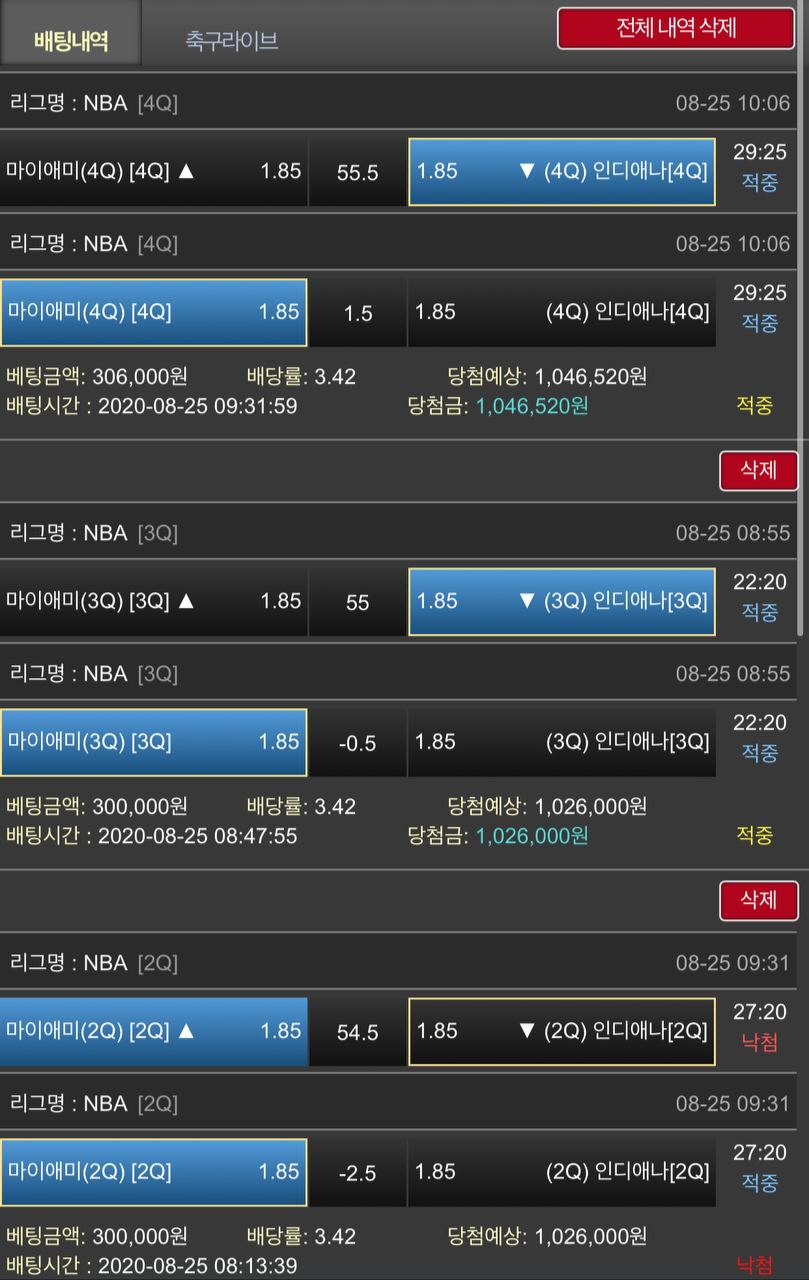
Task: Tap 삭제 under the 08:47:55 bet
Action: 758,900
